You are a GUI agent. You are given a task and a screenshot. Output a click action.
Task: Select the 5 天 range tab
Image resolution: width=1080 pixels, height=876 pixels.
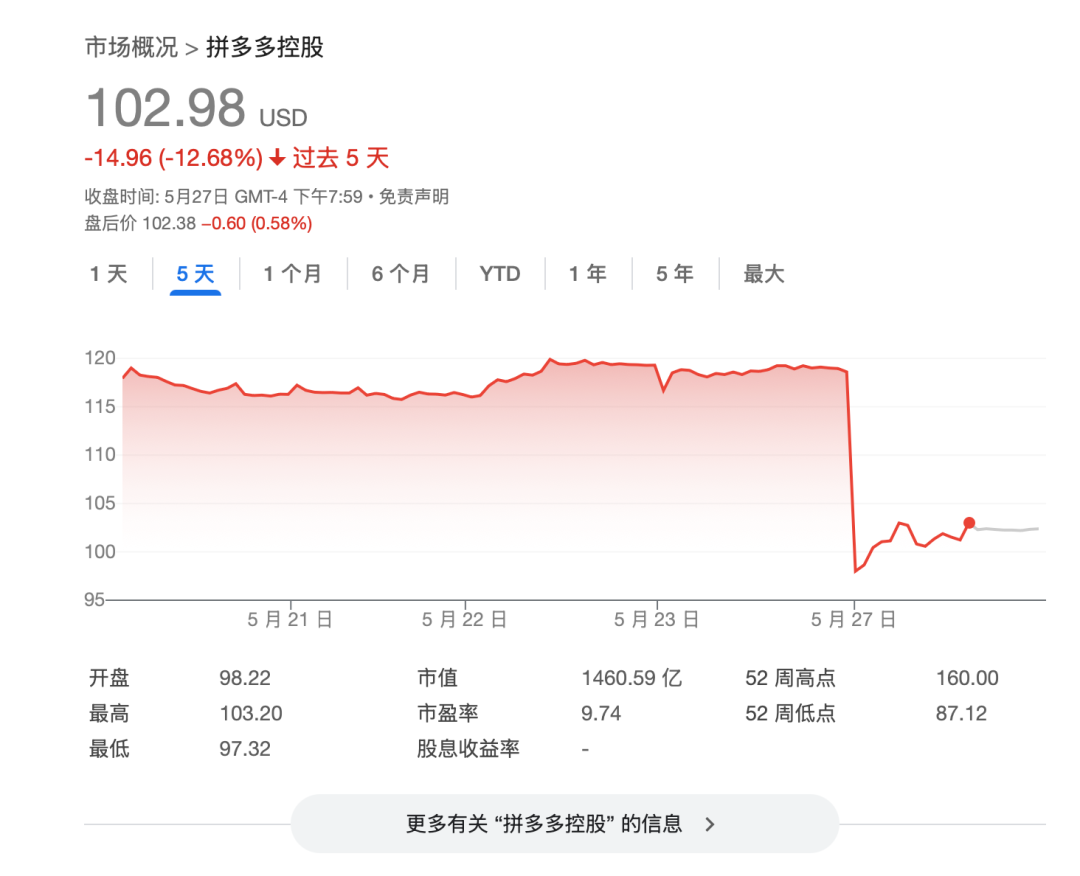coord(196,274)
